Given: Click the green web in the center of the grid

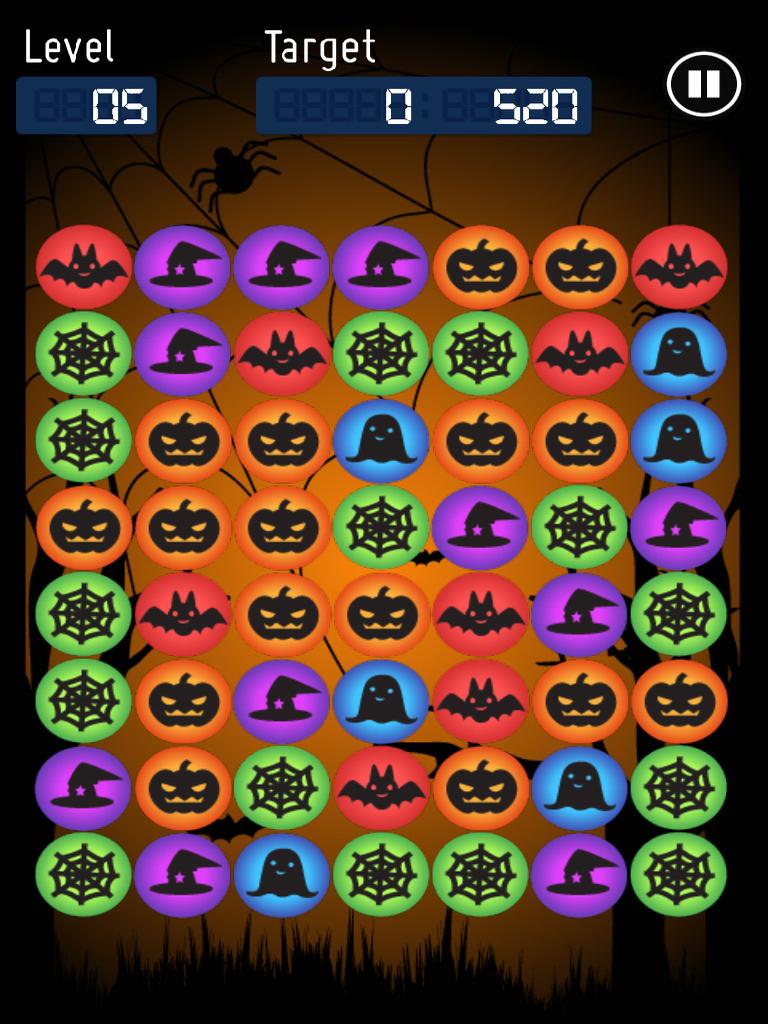Looking at the screenshot, I should point(380,528).
